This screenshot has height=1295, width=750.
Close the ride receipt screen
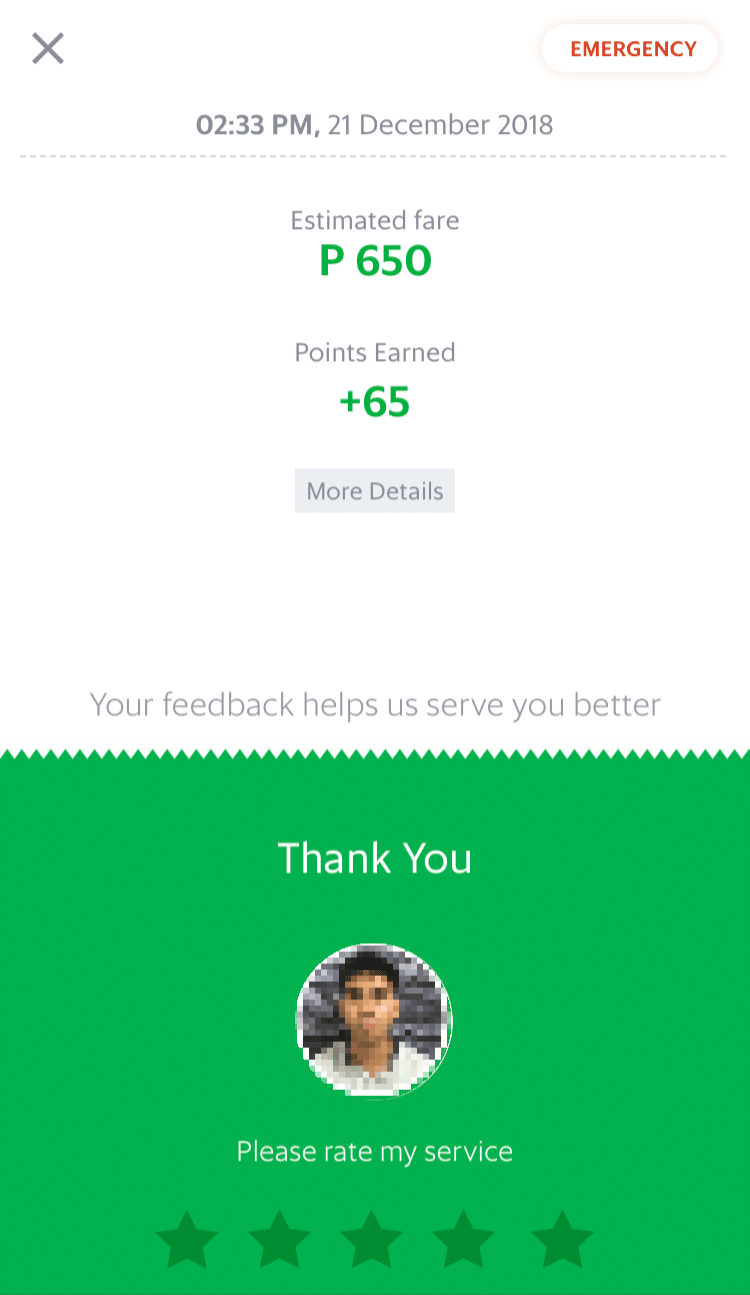pyautogui.click(x=48, y=48)
